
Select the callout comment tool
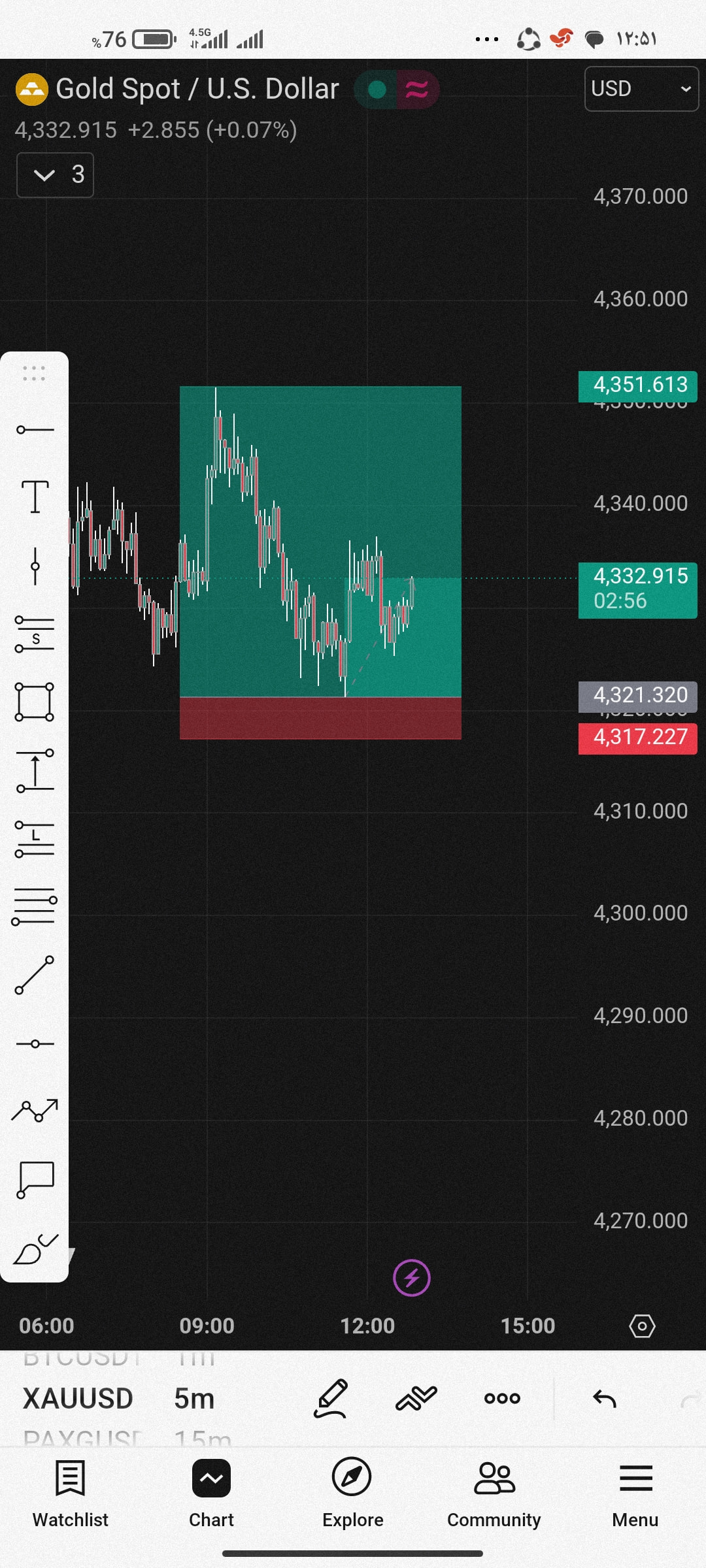pos(35,1180)
